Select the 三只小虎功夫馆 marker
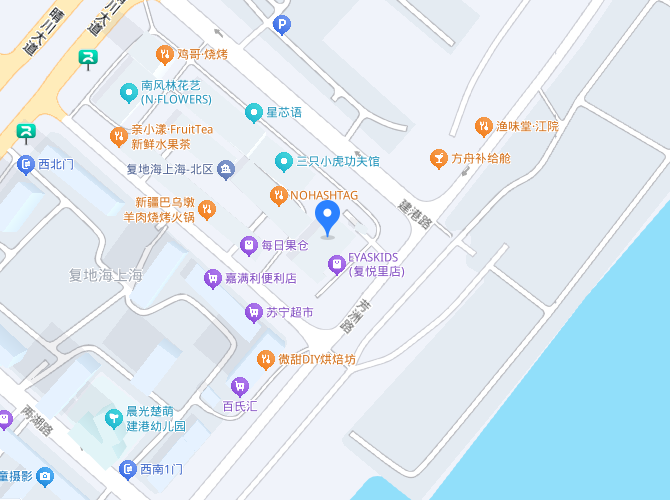The image size is (670, 500). coord(284,161)
